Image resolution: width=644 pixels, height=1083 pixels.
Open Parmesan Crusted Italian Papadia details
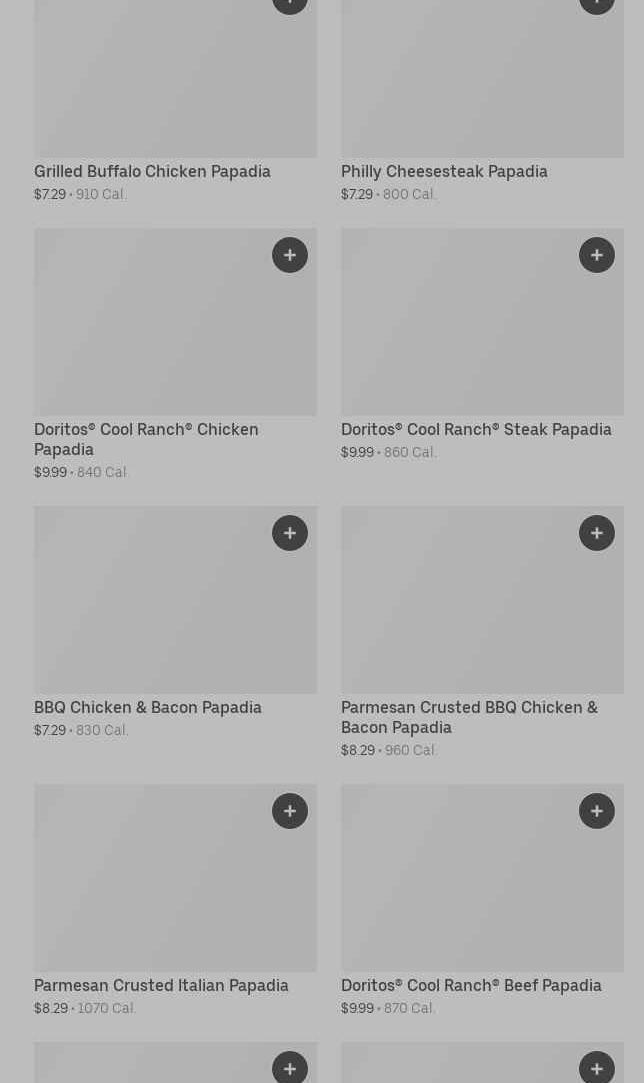point(161,986)
